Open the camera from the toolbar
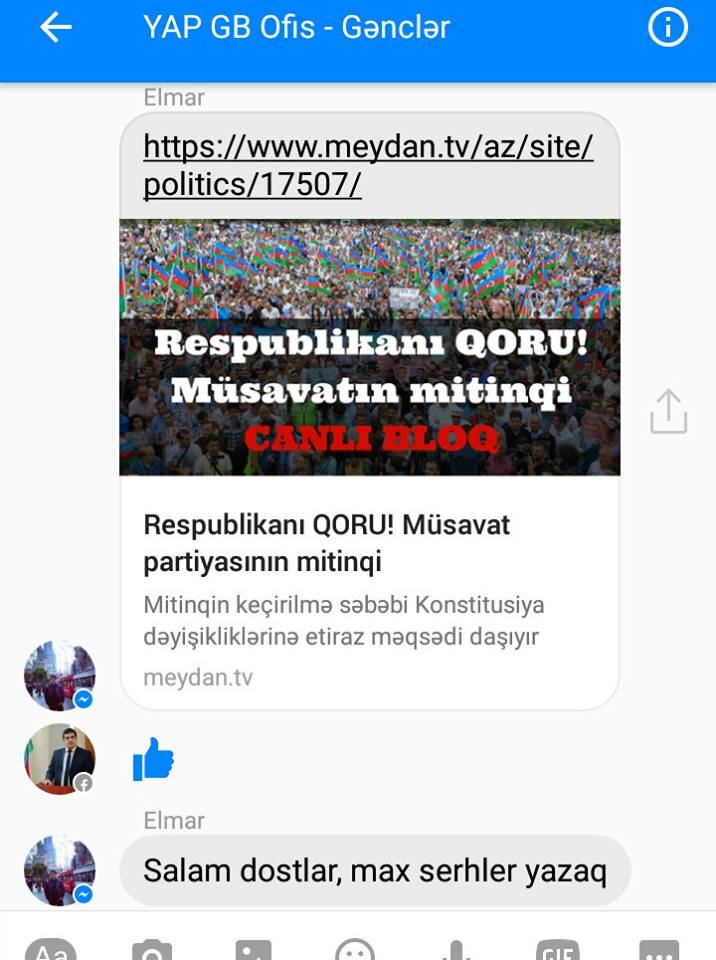Screen dimensions: 716x960 (152, 948)
